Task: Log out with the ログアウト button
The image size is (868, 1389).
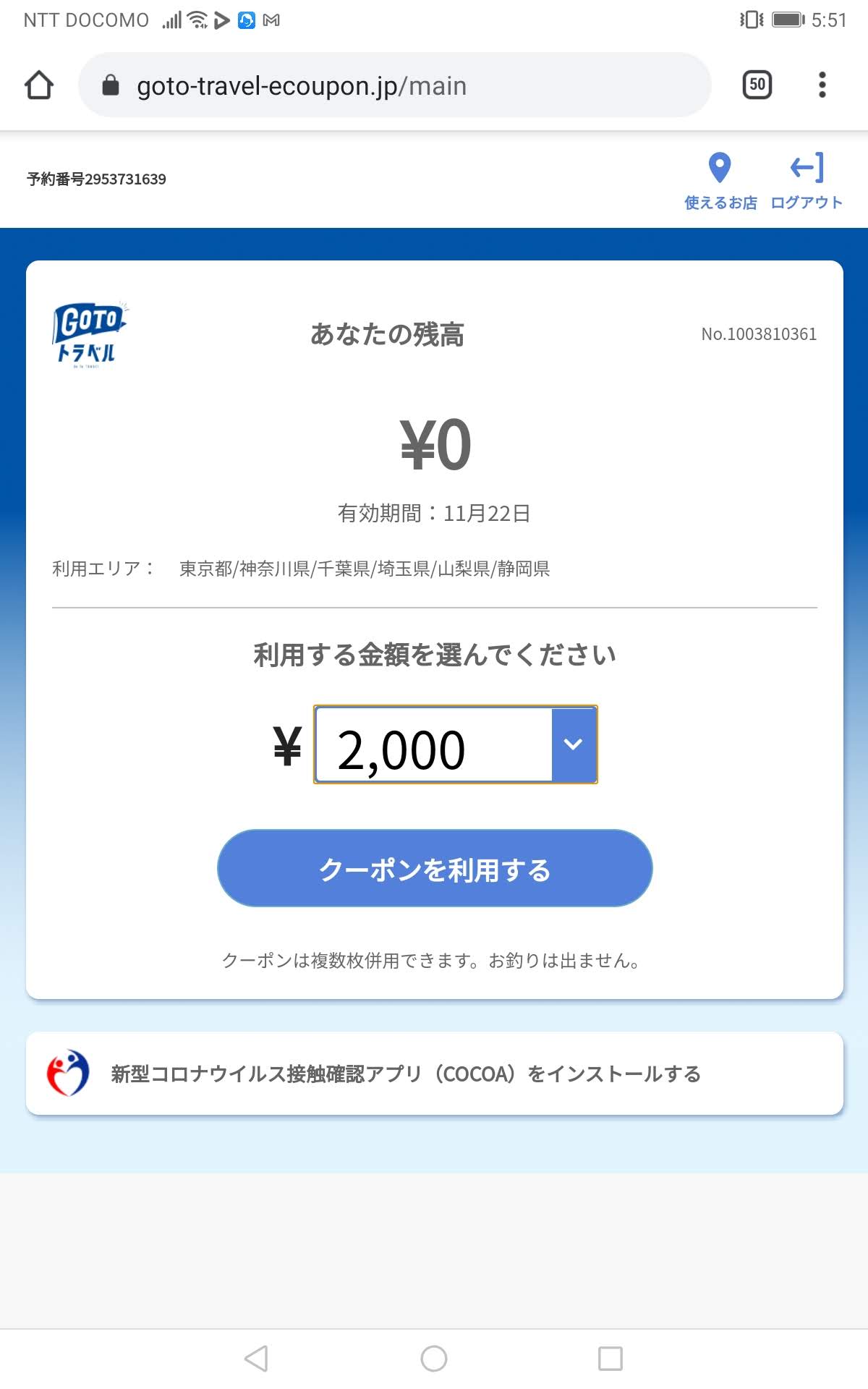Action: tap(807, 181)
